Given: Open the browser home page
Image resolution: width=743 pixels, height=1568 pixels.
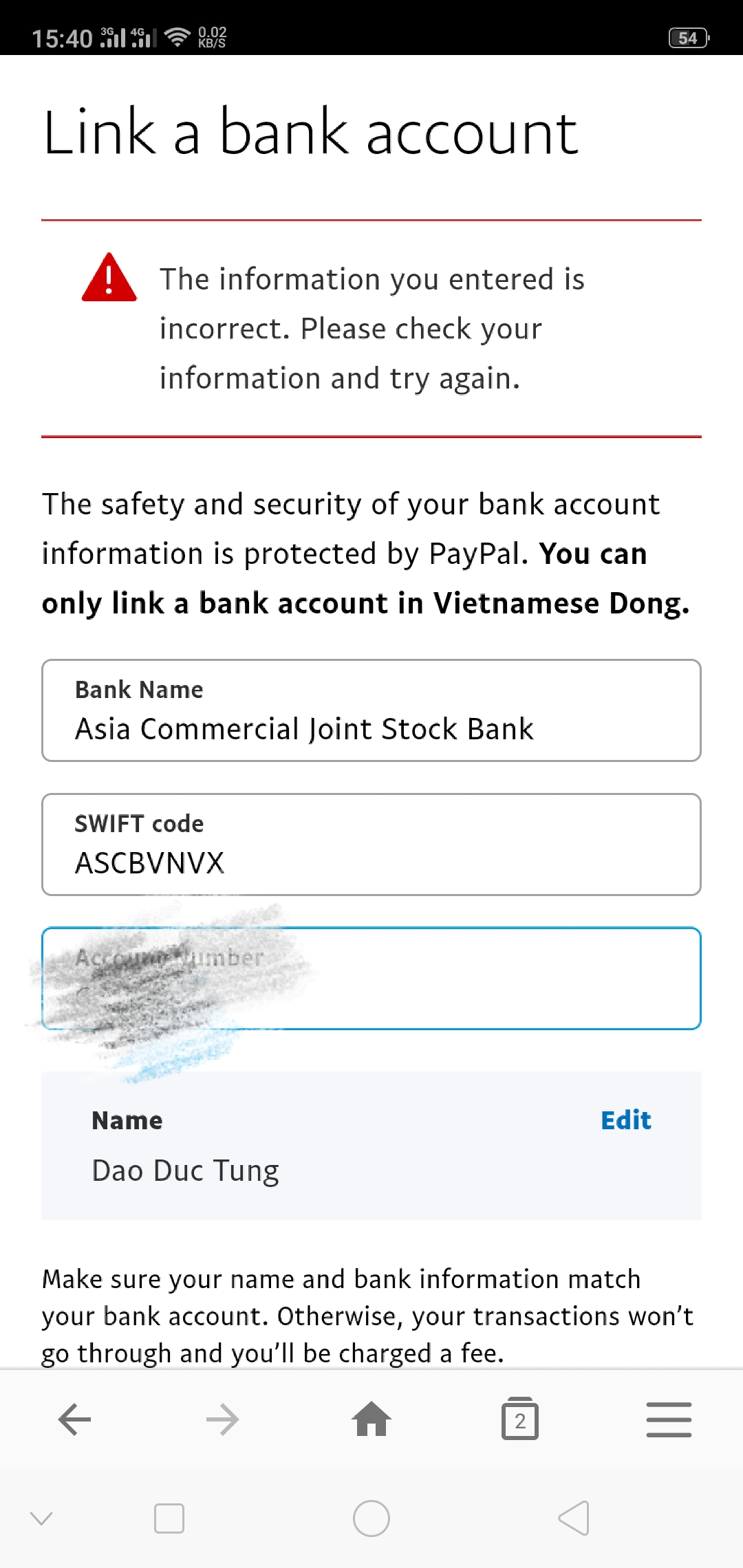Looking at the screenshot, I should [371, 1419].
